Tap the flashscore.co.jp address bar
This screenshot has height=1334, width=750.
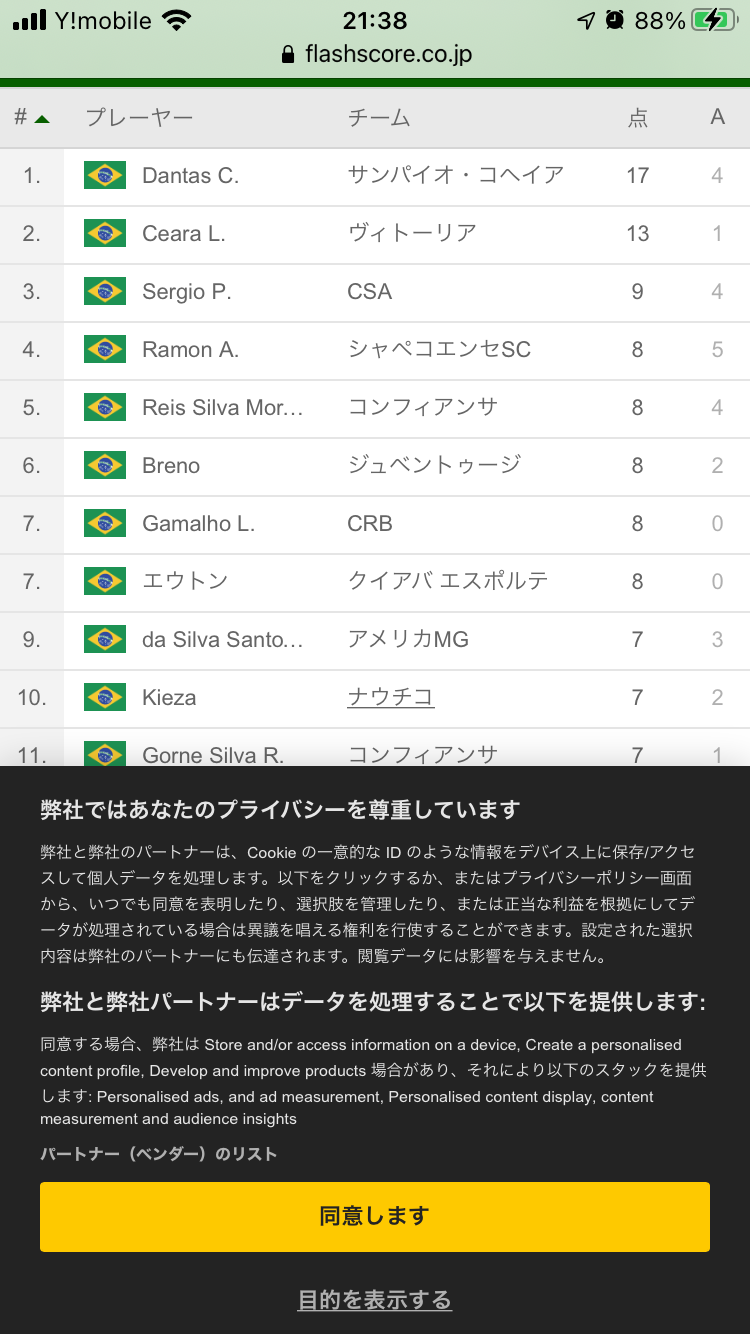(376, 54)
